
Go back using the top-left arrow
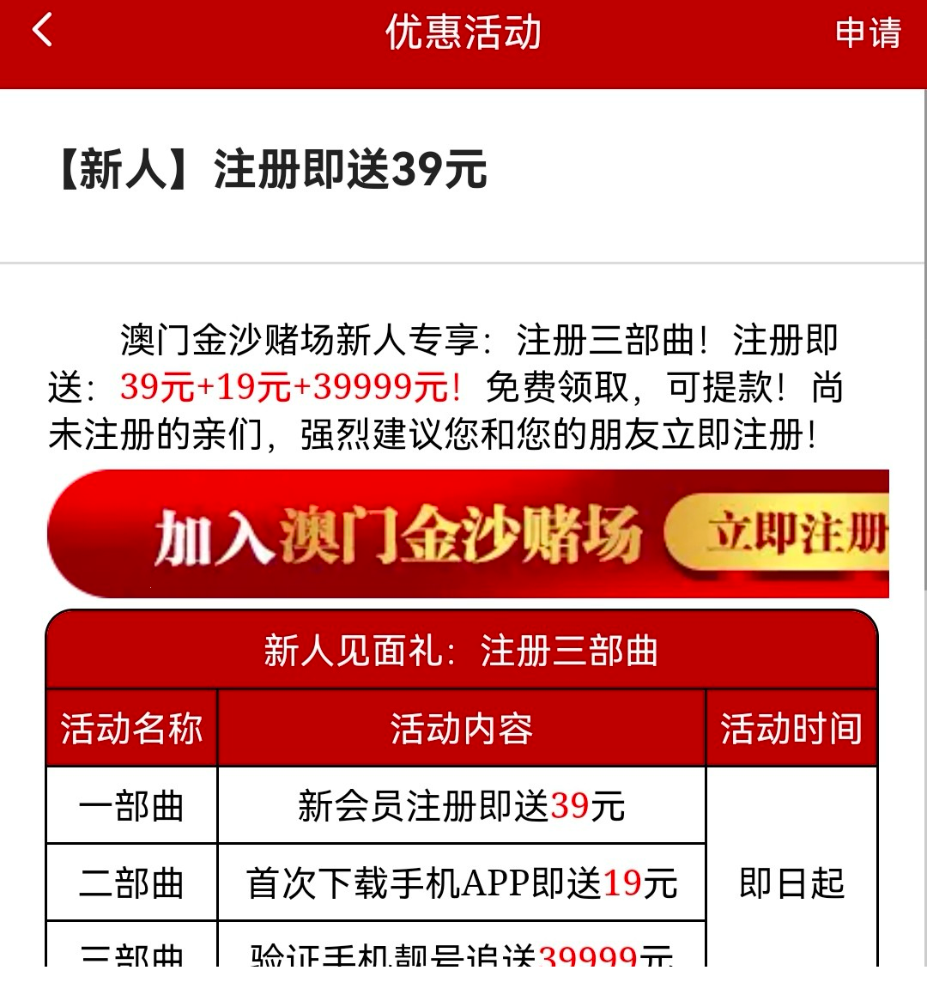tap(42, 31)
